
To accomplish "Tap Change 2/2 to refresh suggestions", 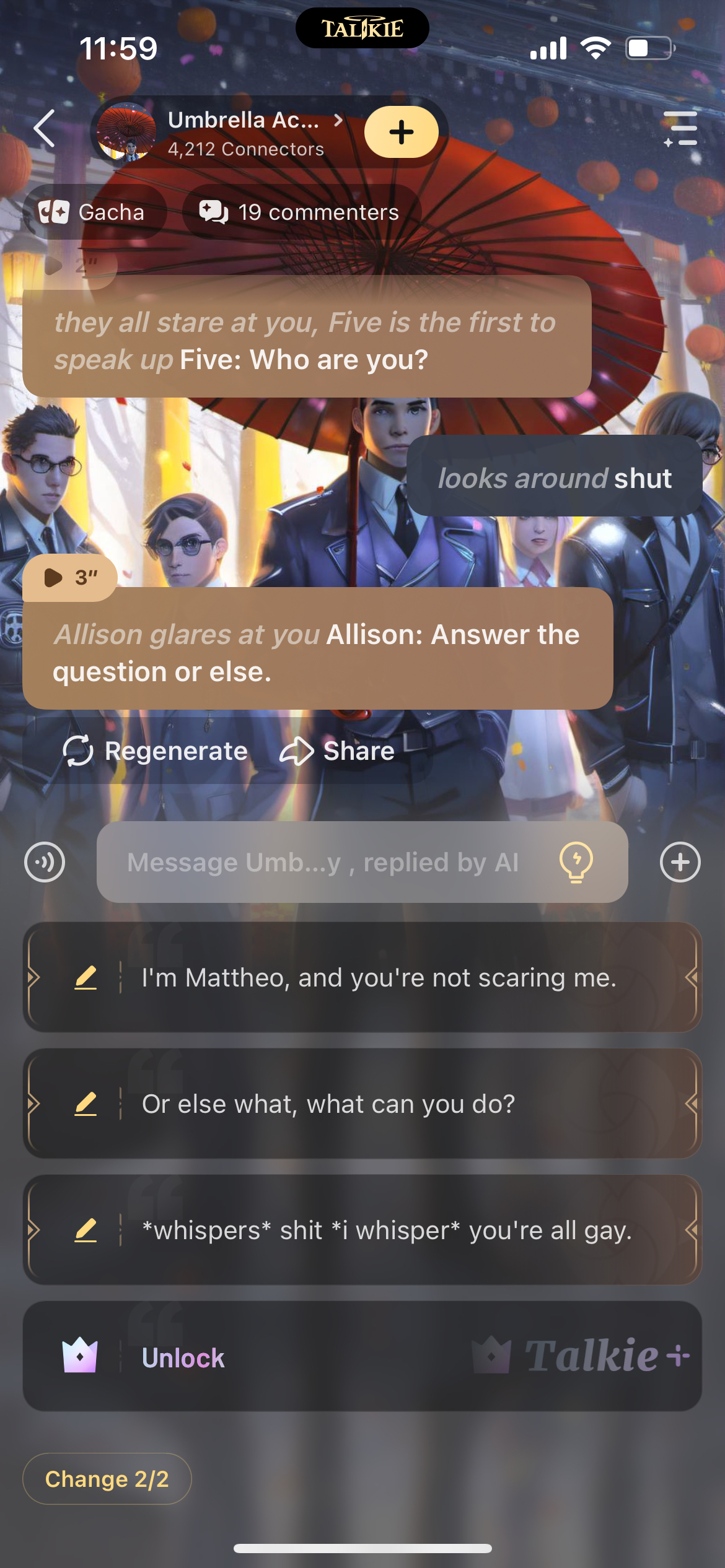I will click(x=107, y=1479).
